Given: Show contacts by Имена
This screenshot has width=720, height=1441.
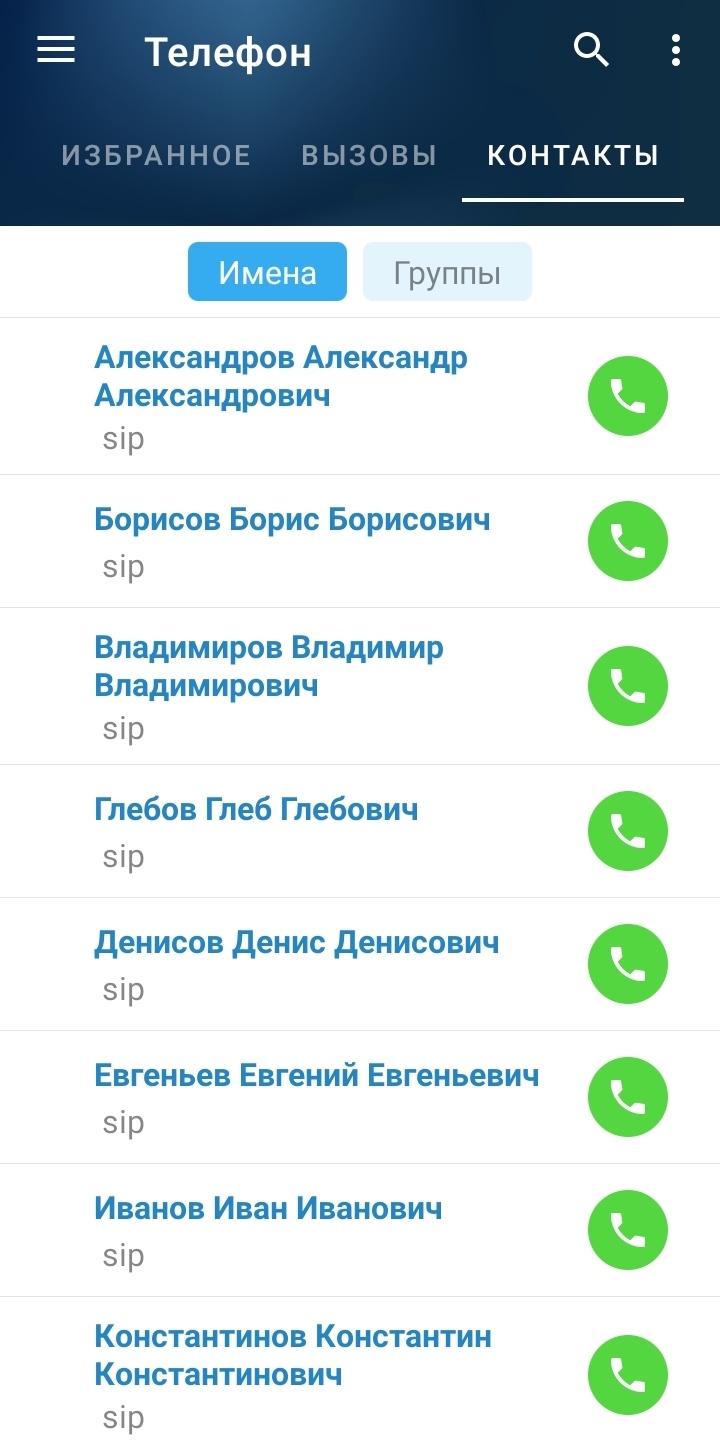Looking at the screenshot, I should pos(267,272).
